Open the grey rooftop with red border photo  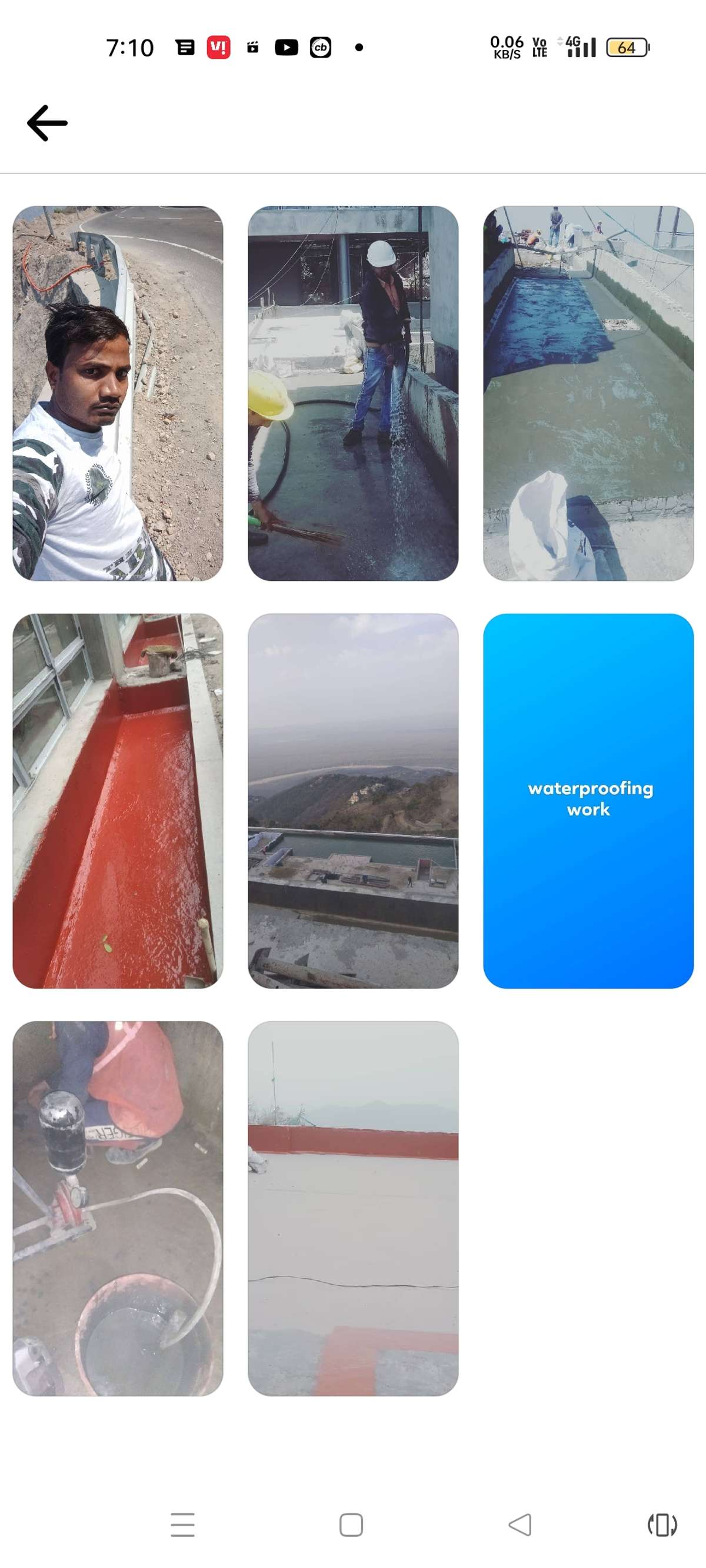(352, 1208)
